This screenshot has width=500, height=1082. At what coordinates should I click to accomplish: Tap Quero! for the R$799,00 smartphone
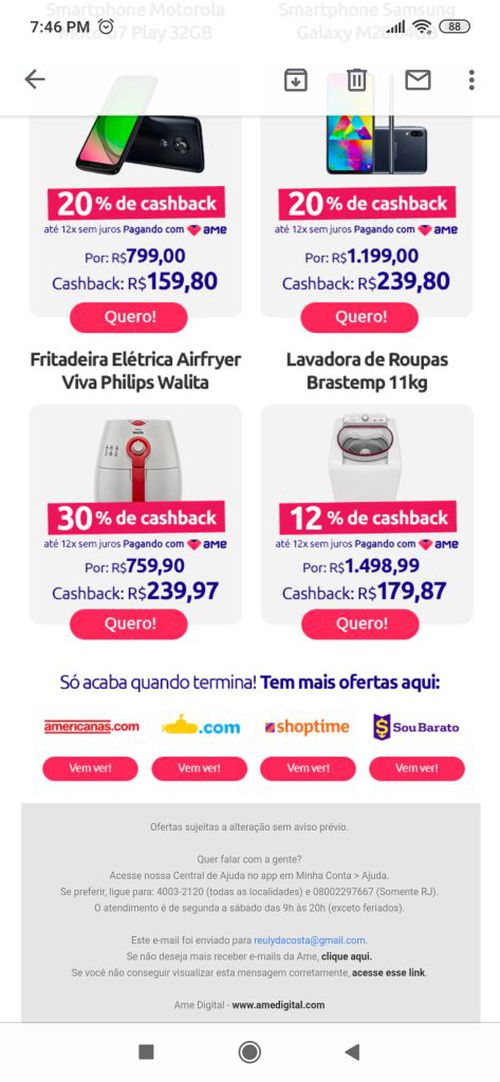click(x=129, y=317)
